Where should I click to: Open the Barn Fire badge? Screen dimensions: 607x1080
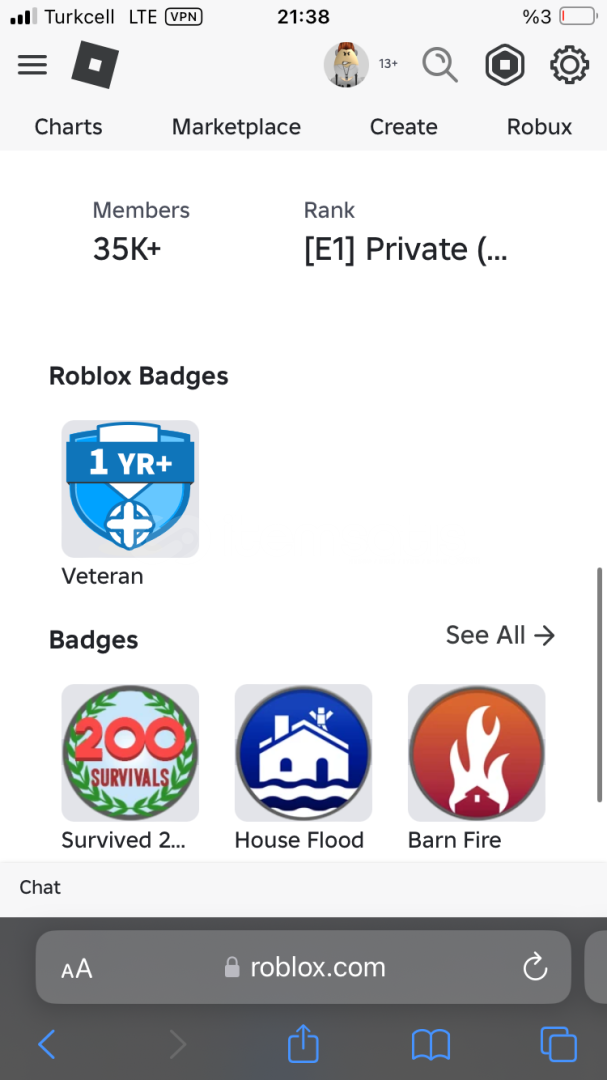click(476, 753)
